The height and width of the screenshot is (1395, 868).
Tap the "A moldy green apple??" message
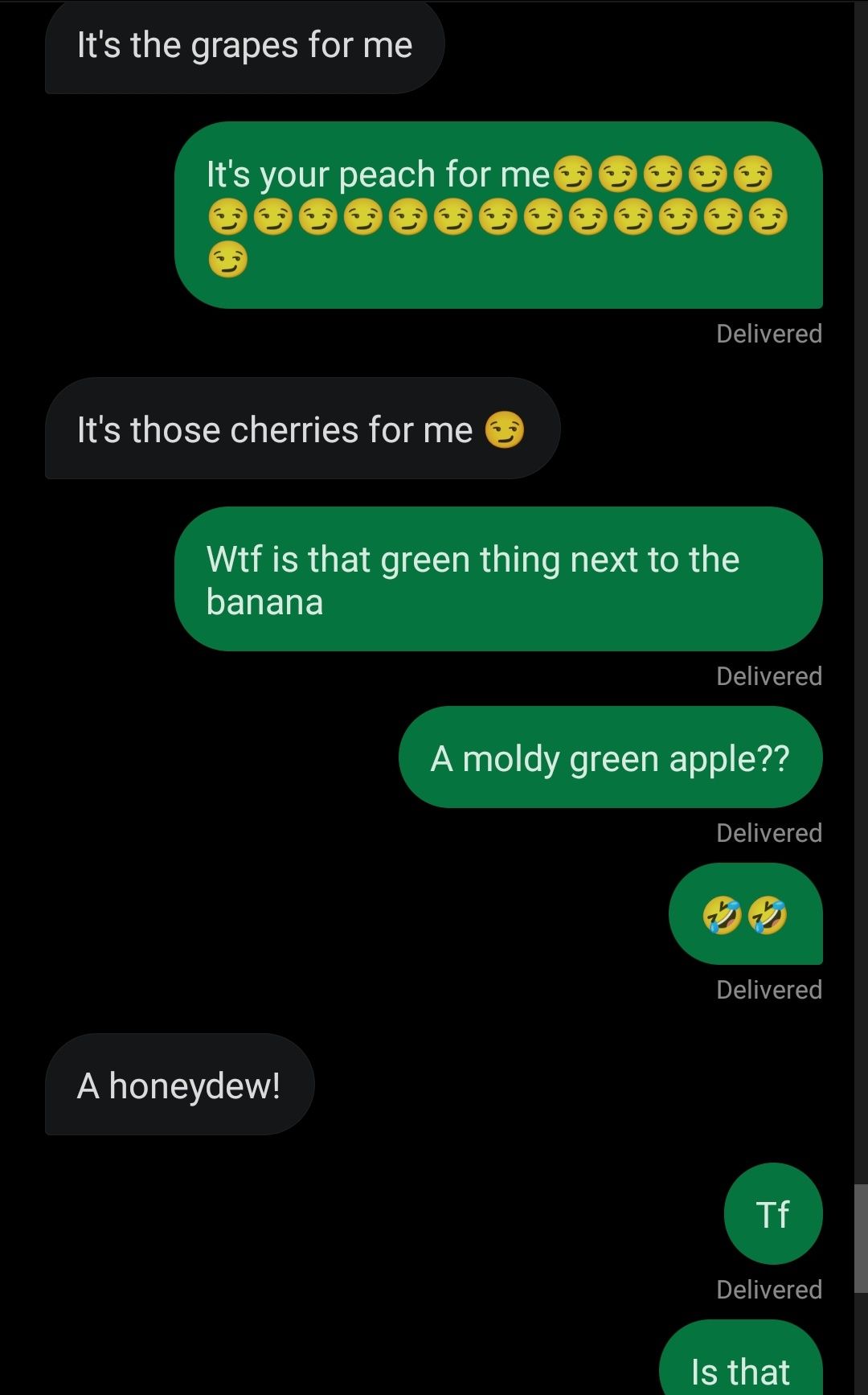pyautogui.click(x=610, y=757)
